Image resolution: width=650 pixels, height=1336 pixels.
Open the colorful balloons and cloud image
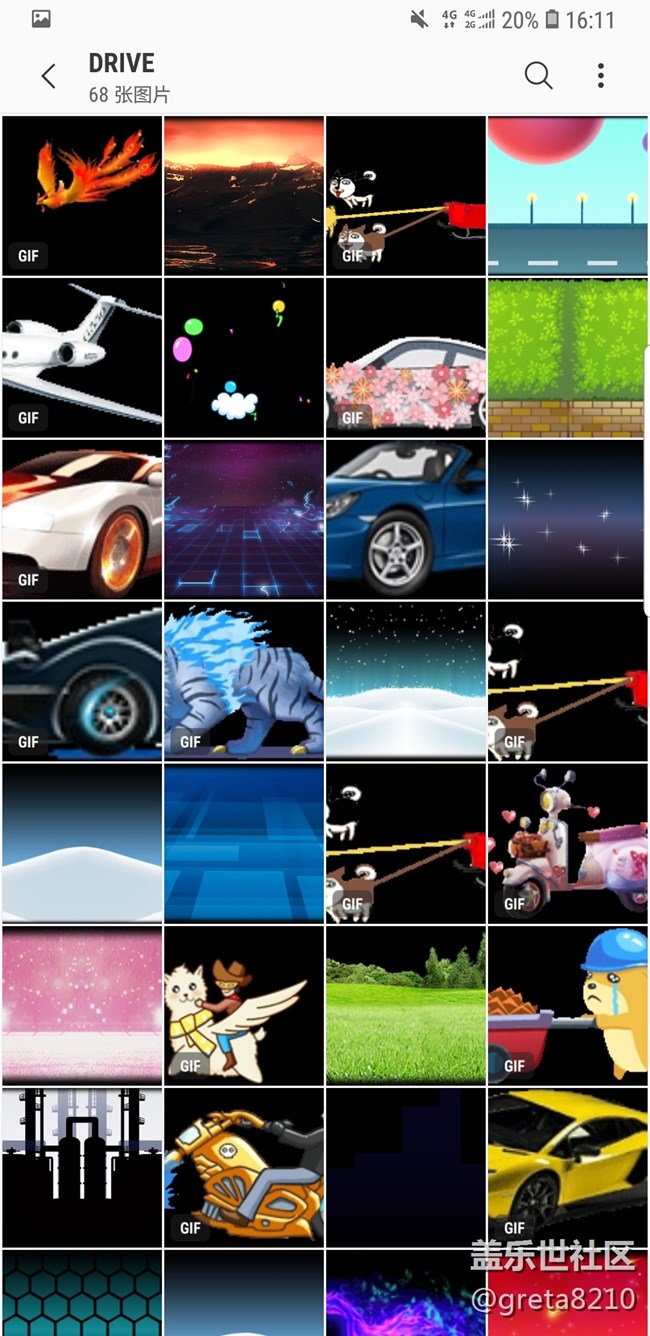coord(244,358)
